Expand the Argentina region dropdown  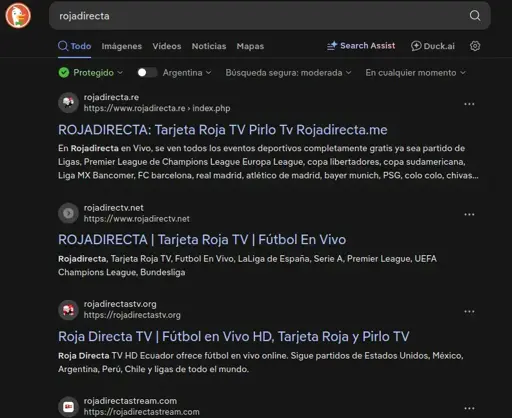pyautogui.click(x=187, y=72)
